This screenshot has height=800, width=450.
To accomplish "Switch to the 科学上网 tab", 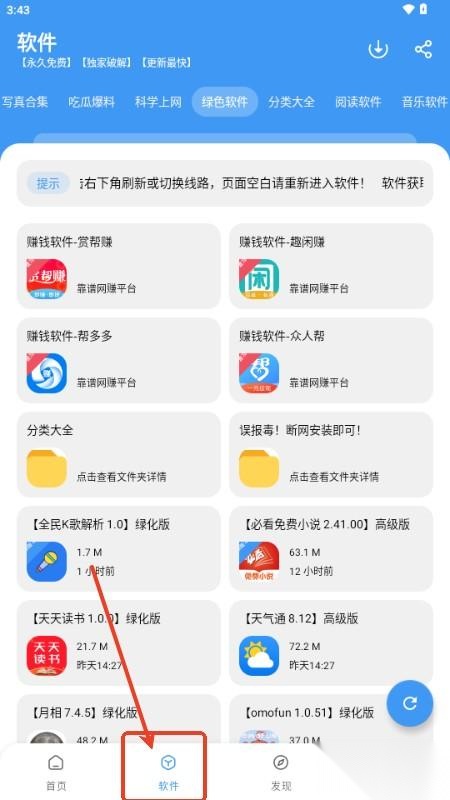I will (x=158, y=102).
